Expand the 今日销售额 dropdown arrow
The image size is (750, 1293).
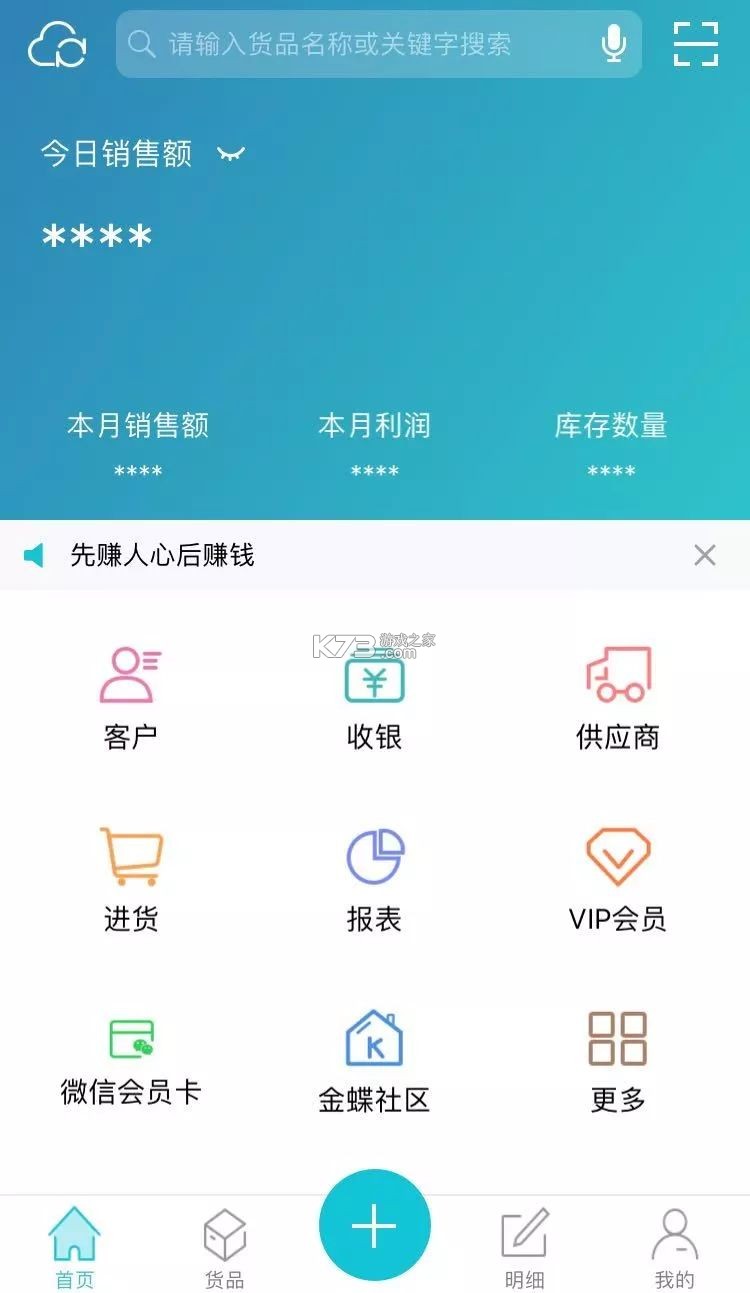pyautogui.click(x=229, y=153)
